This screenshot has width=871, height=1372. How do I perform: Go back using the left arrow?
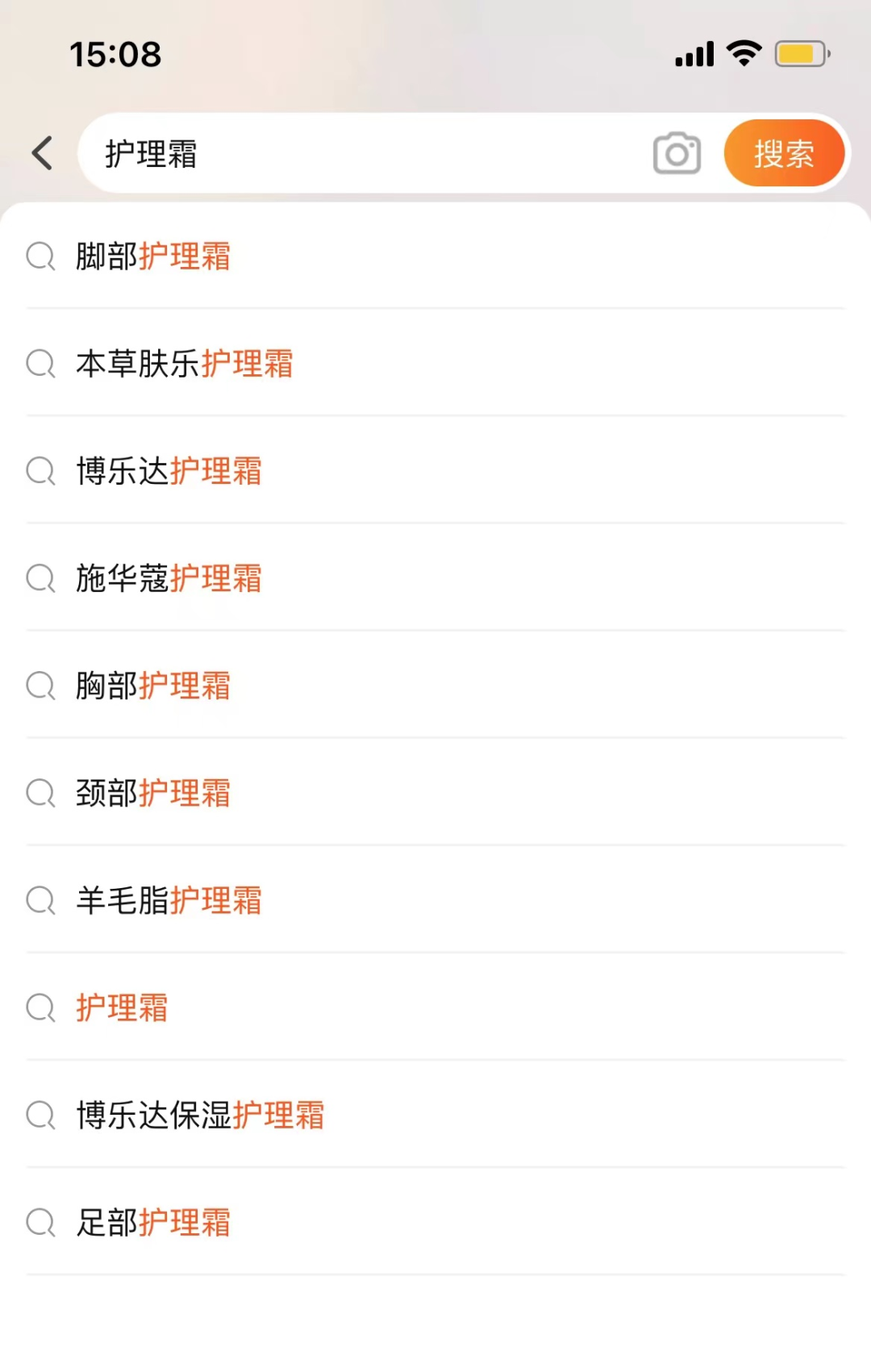(x=43, y=153)
